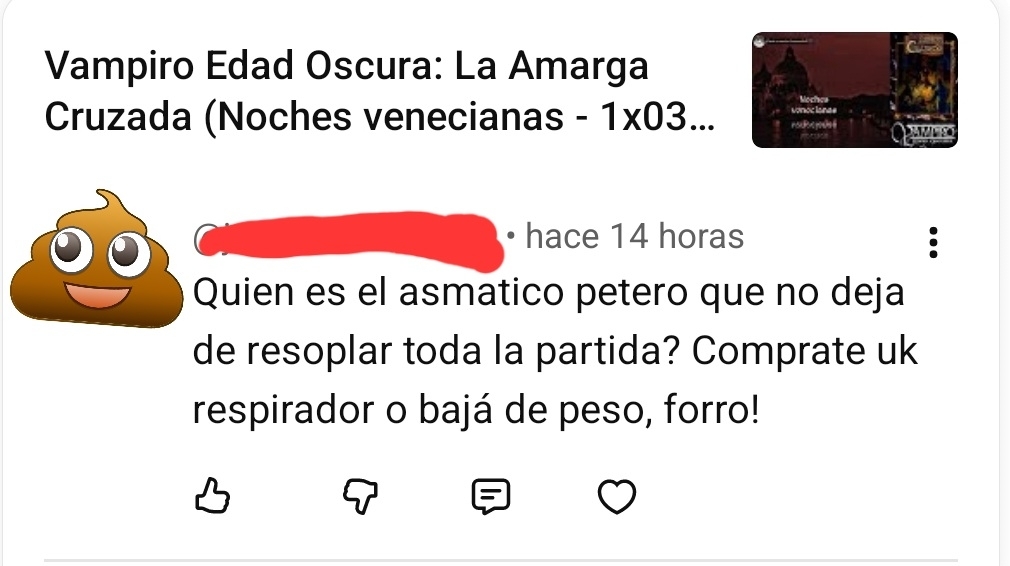Give a heart to the comment
Viewport: 1010px width, 566px height.
[x=616, y=494]
